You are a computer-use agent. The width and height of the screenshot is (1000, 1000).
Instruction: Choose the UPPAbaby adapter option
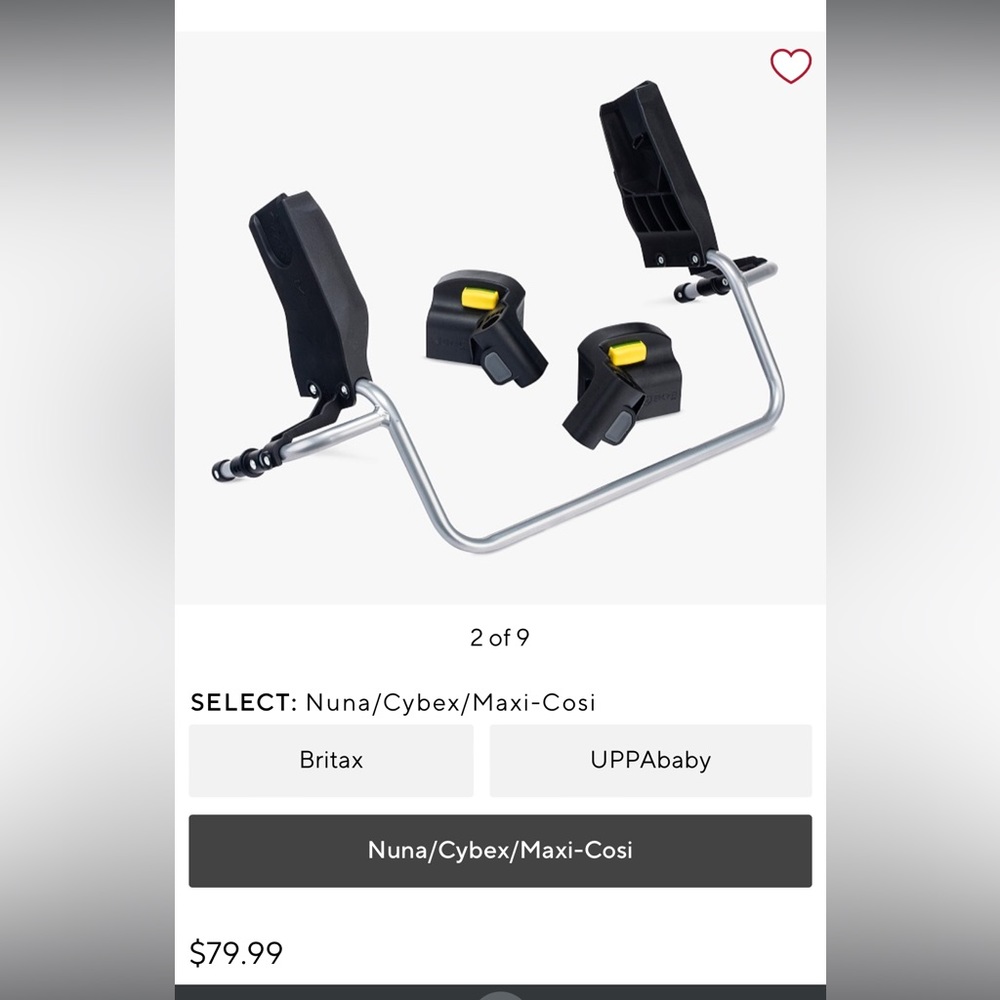[650, 760]
